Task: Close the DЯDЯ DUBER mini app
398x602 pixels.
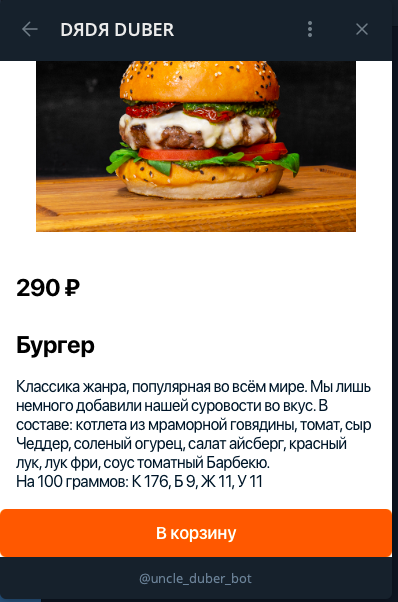Action: (362, 29)
